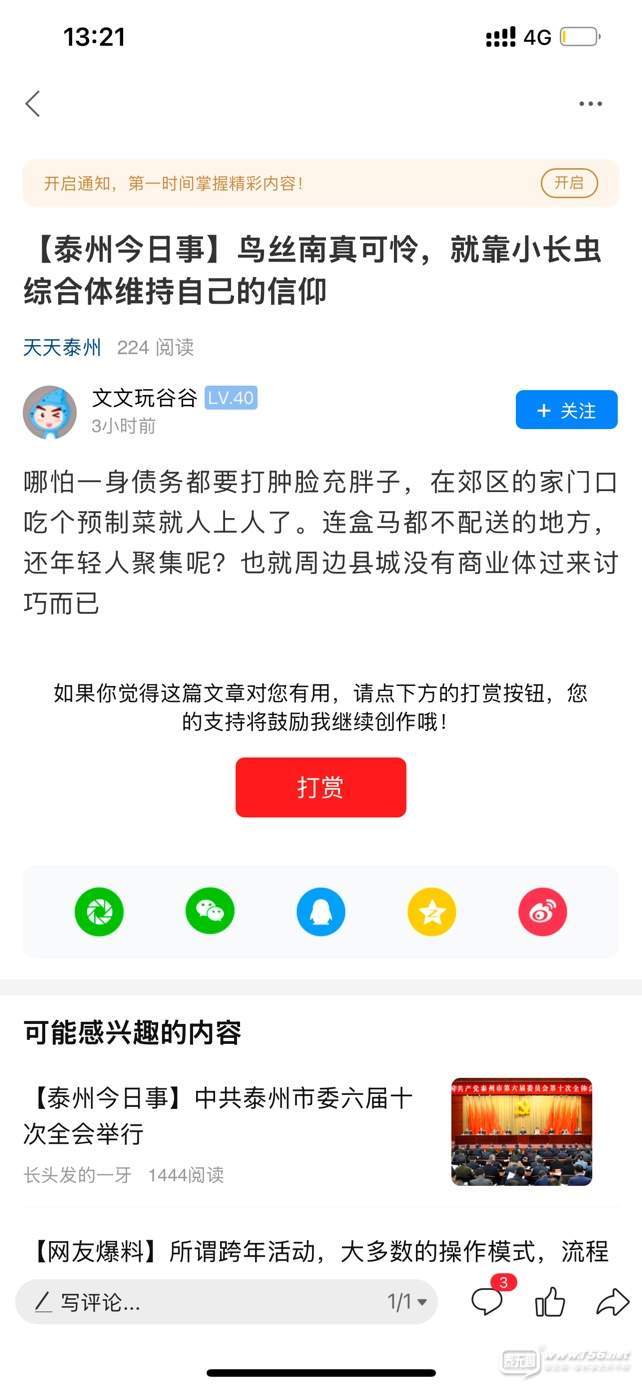Open the 1/1 page selector dropdown
642x1389 pixels.
pos(407,1302)
